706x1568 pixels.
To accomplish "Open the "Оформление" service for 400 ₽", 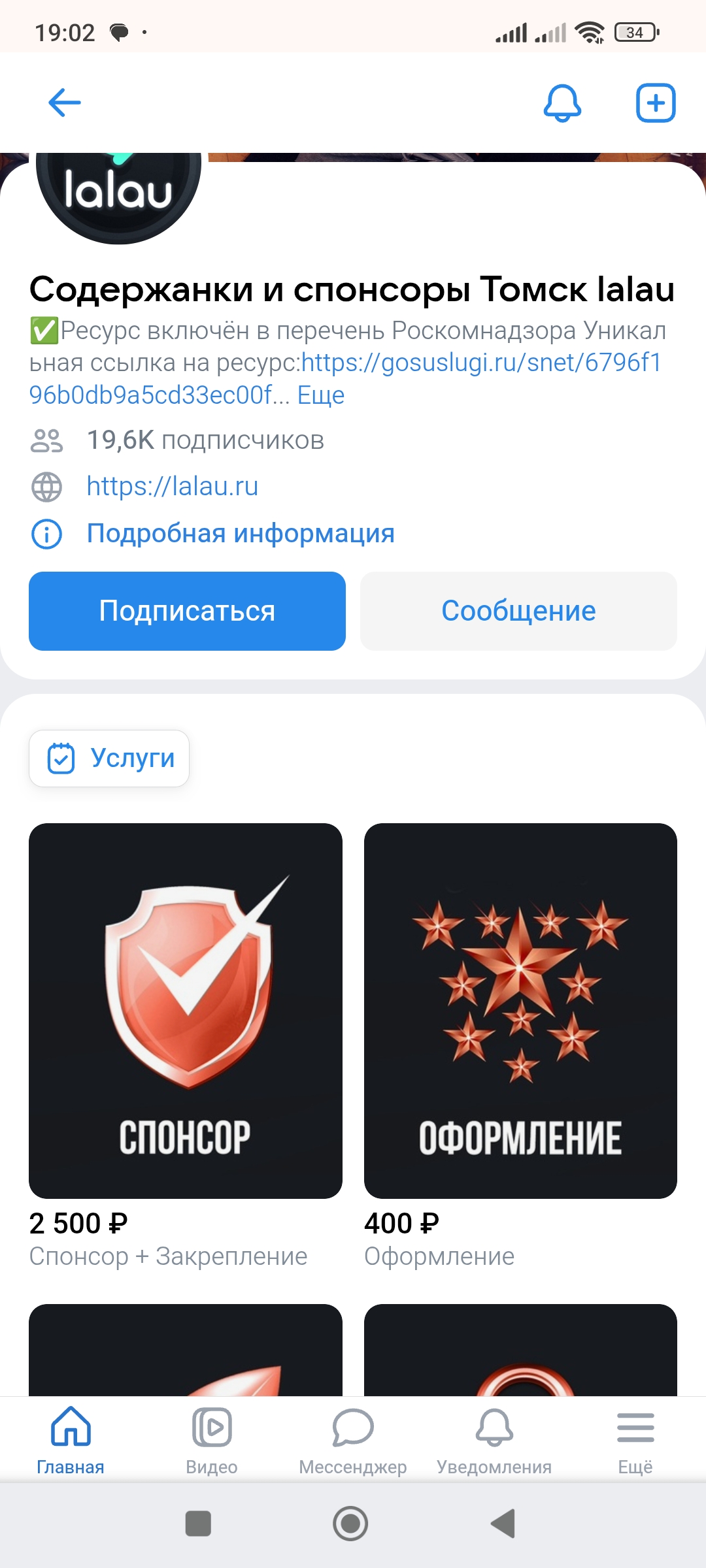I will click(520, 1045).
